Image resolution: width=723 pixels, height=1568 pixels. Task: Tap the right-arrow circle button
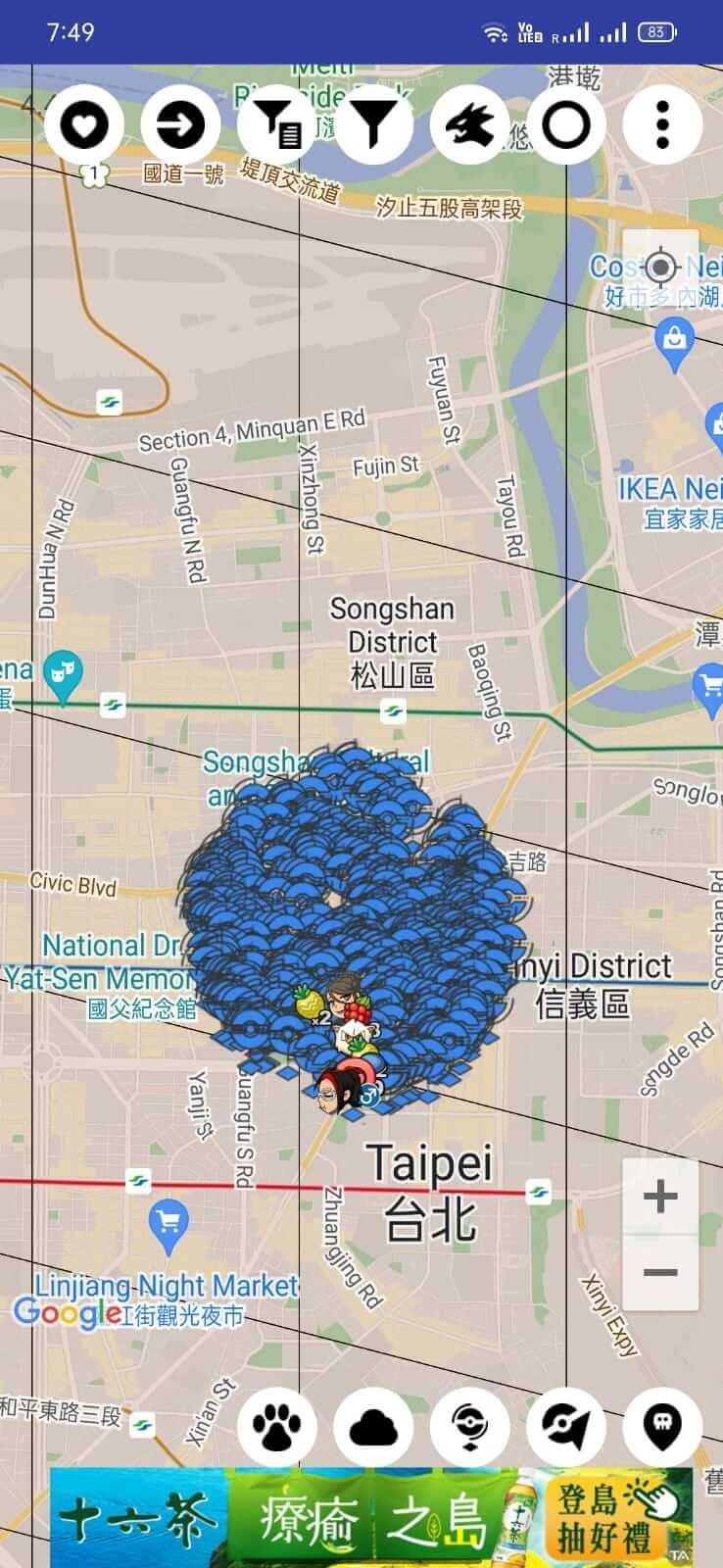180,125
